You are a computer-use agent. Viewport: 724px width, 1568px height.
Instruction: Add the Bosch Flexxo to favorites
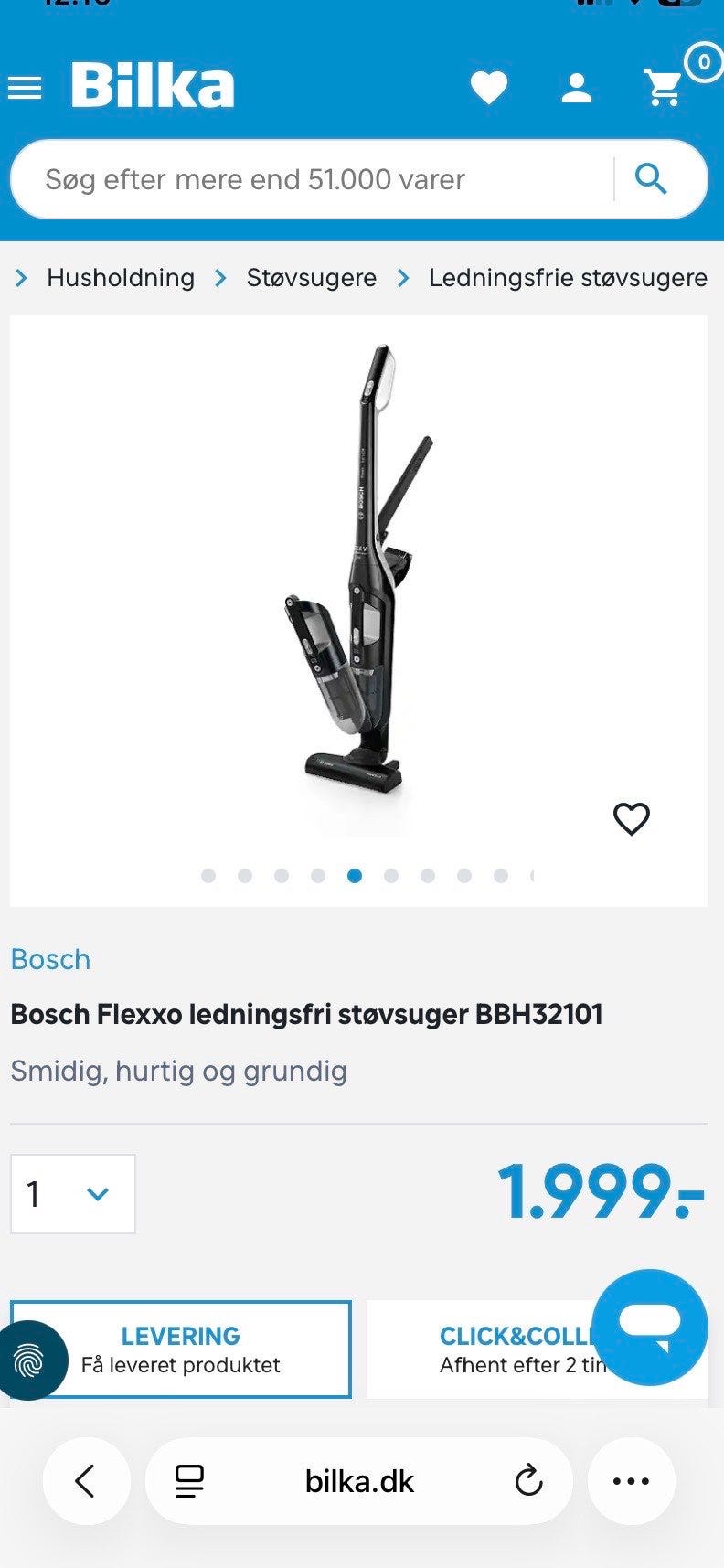click(631, 818)
